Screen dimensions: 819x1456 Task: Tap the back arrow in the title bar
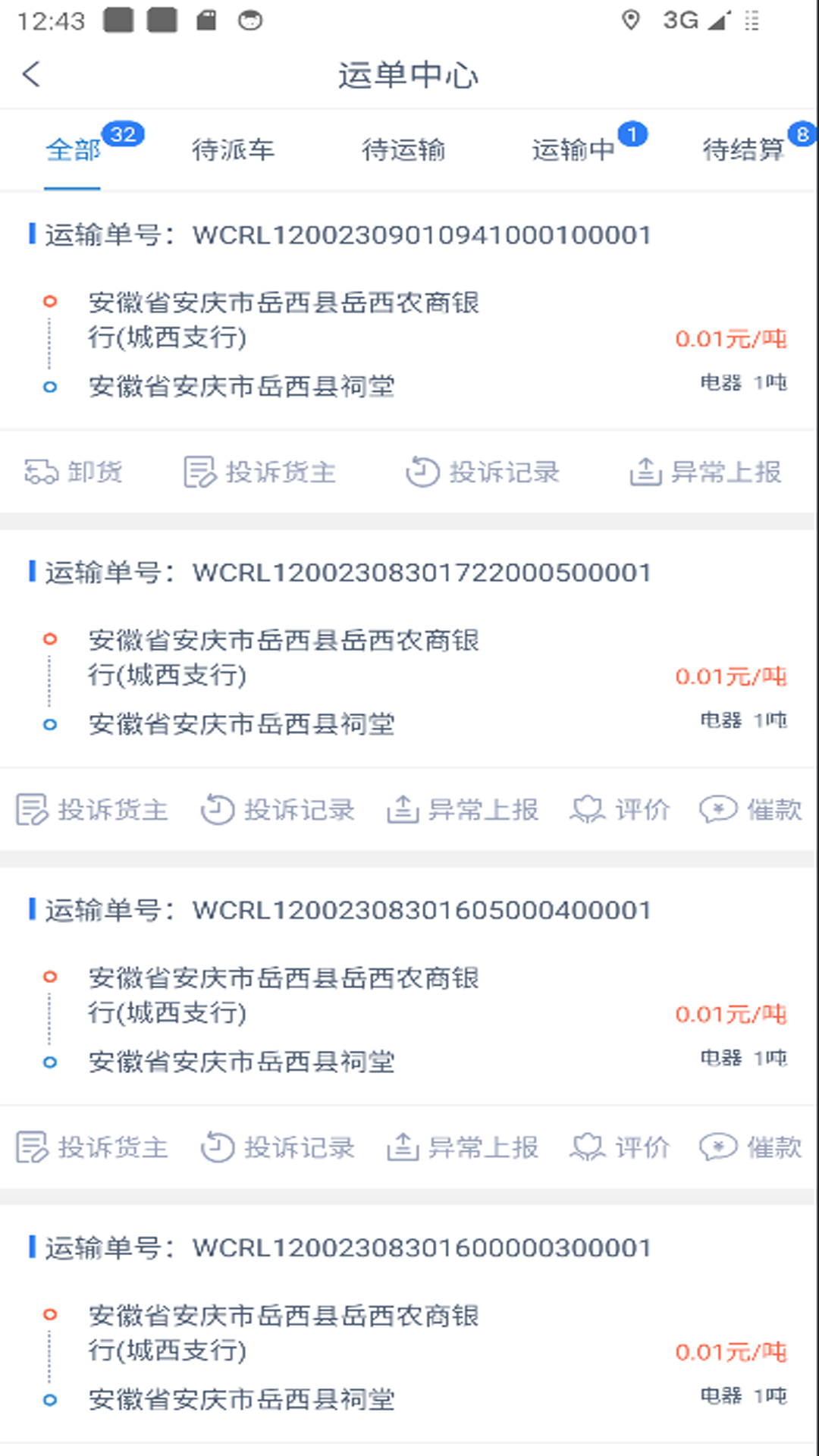point(30,75)
